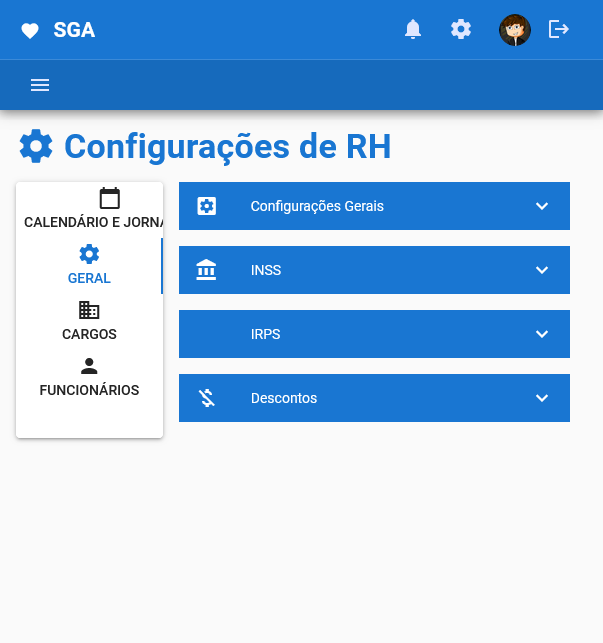Select the Geral tab

89,265
